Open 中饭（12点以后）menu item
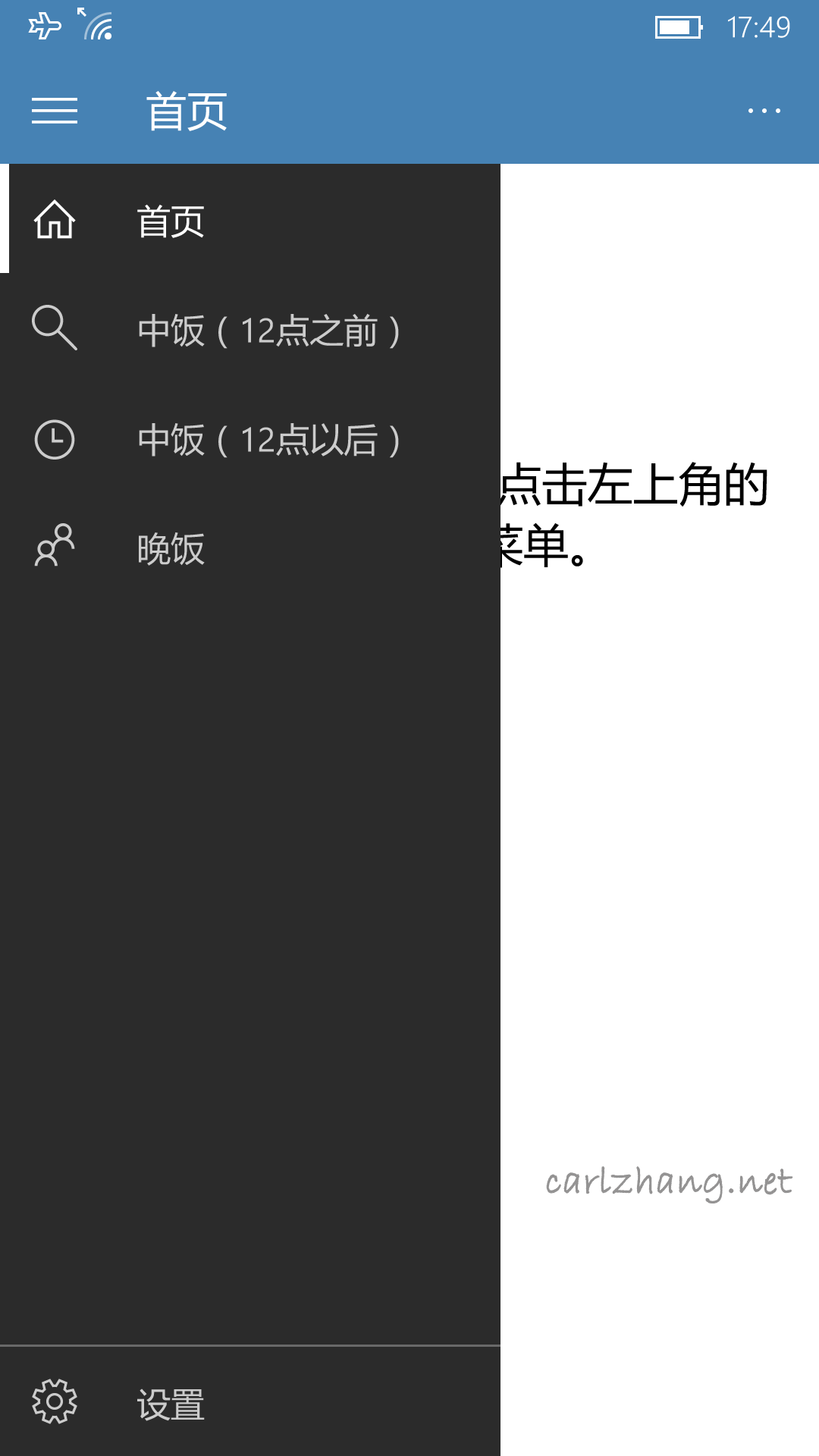This screenshot has width=819, height=1456. tap(250, 438)
